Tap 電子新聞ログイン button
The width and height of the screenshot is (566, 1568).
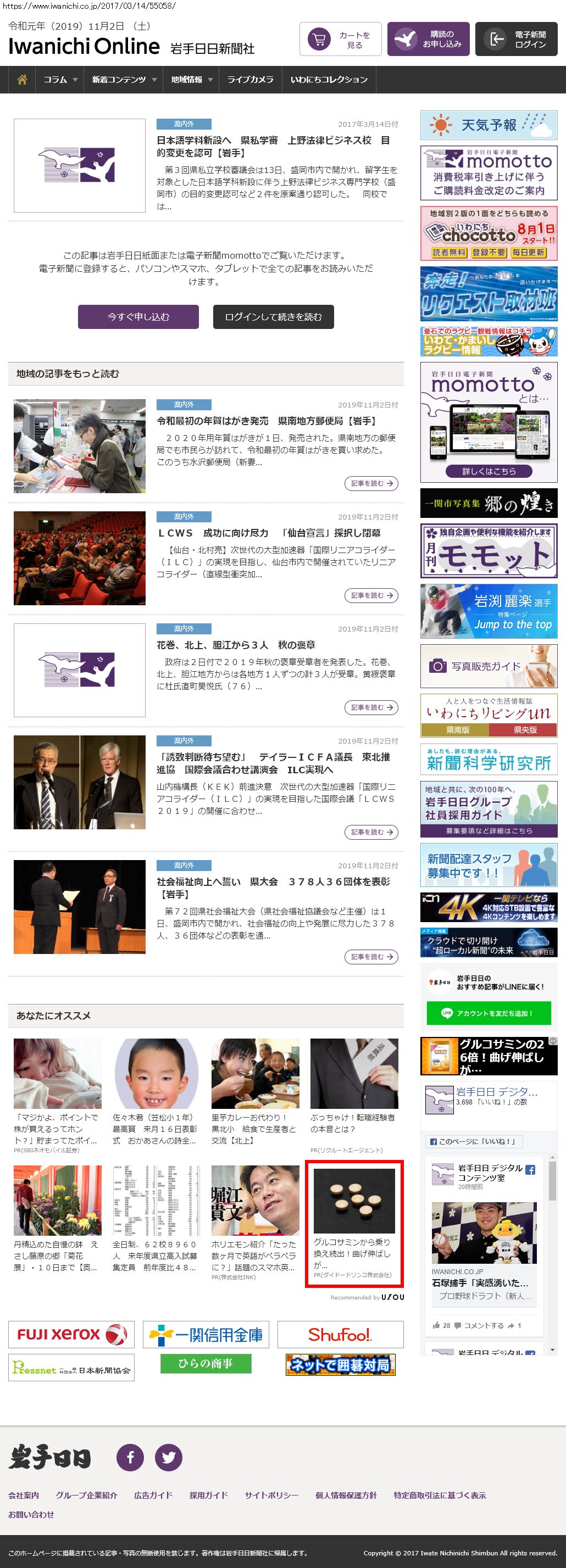click(515, 40)
